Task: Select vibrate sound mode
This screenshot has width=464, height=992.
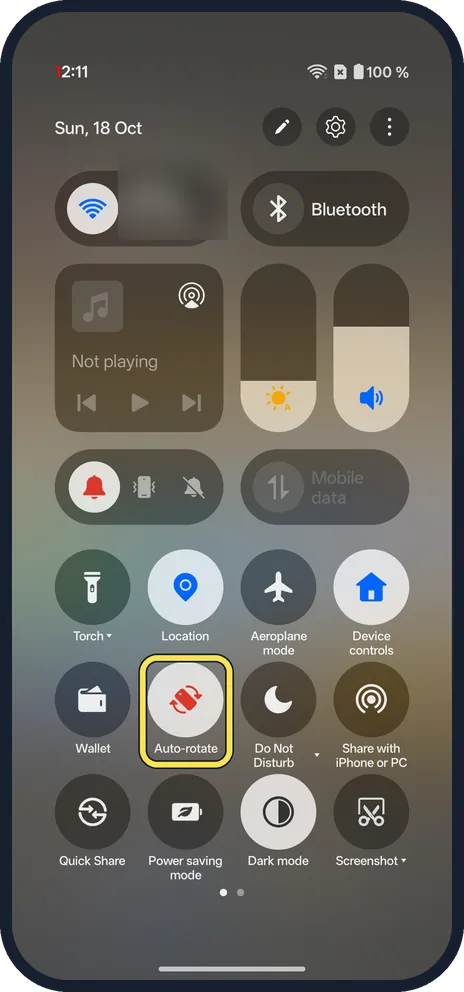Action: click(144, 487)
